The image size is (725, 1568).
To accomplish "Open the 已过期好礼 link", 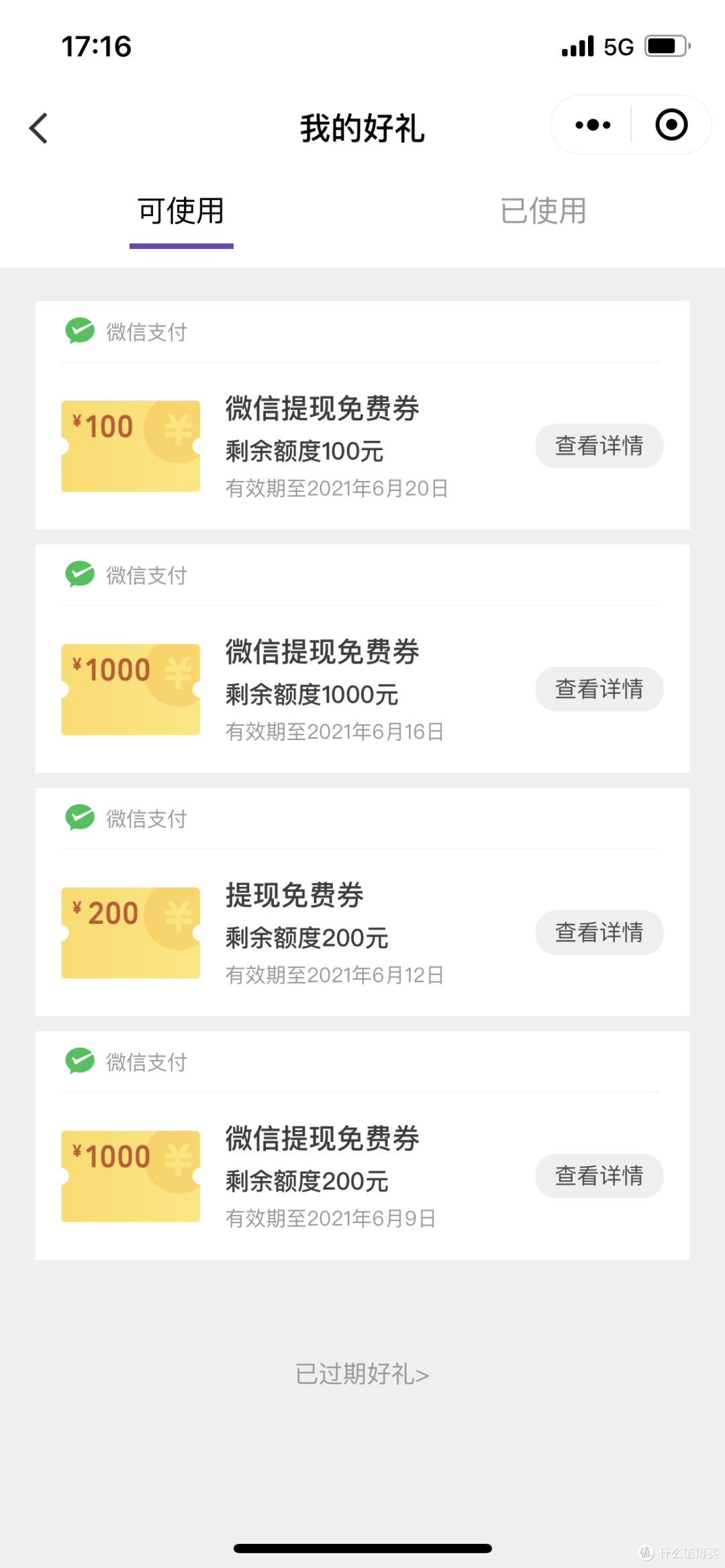I will pos(362,1373).
